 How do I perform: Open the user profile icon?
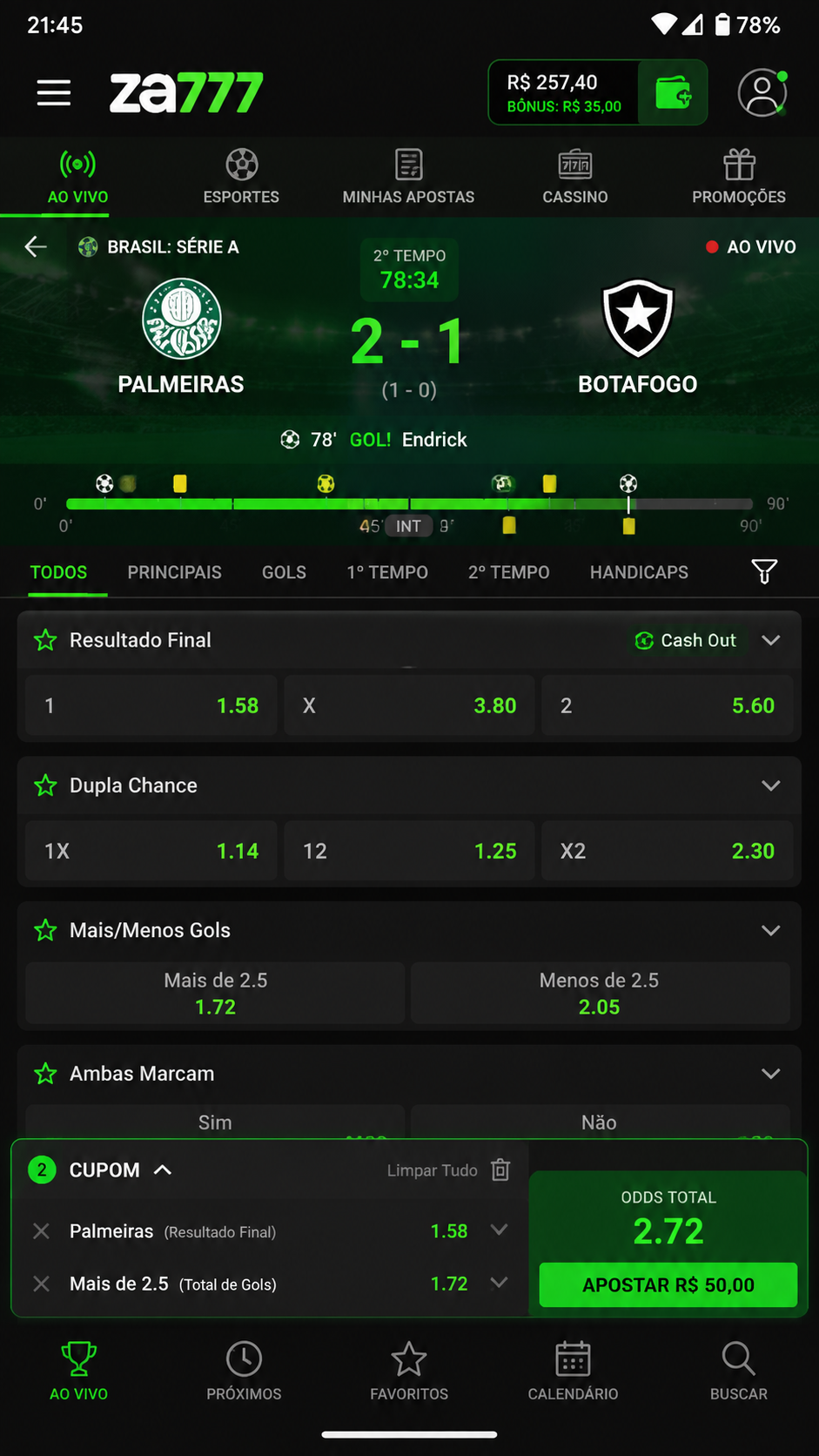762,92
